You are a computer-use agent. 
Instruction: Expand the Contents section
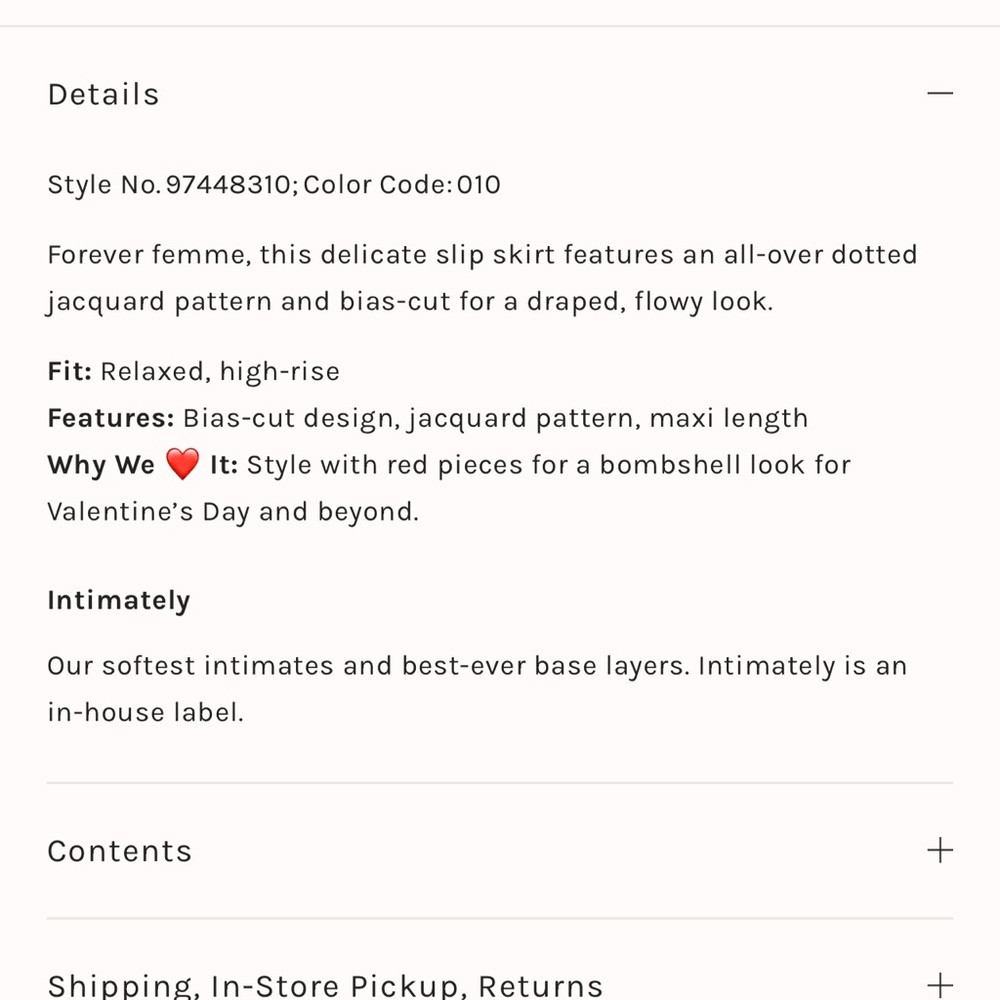(939, 851)
